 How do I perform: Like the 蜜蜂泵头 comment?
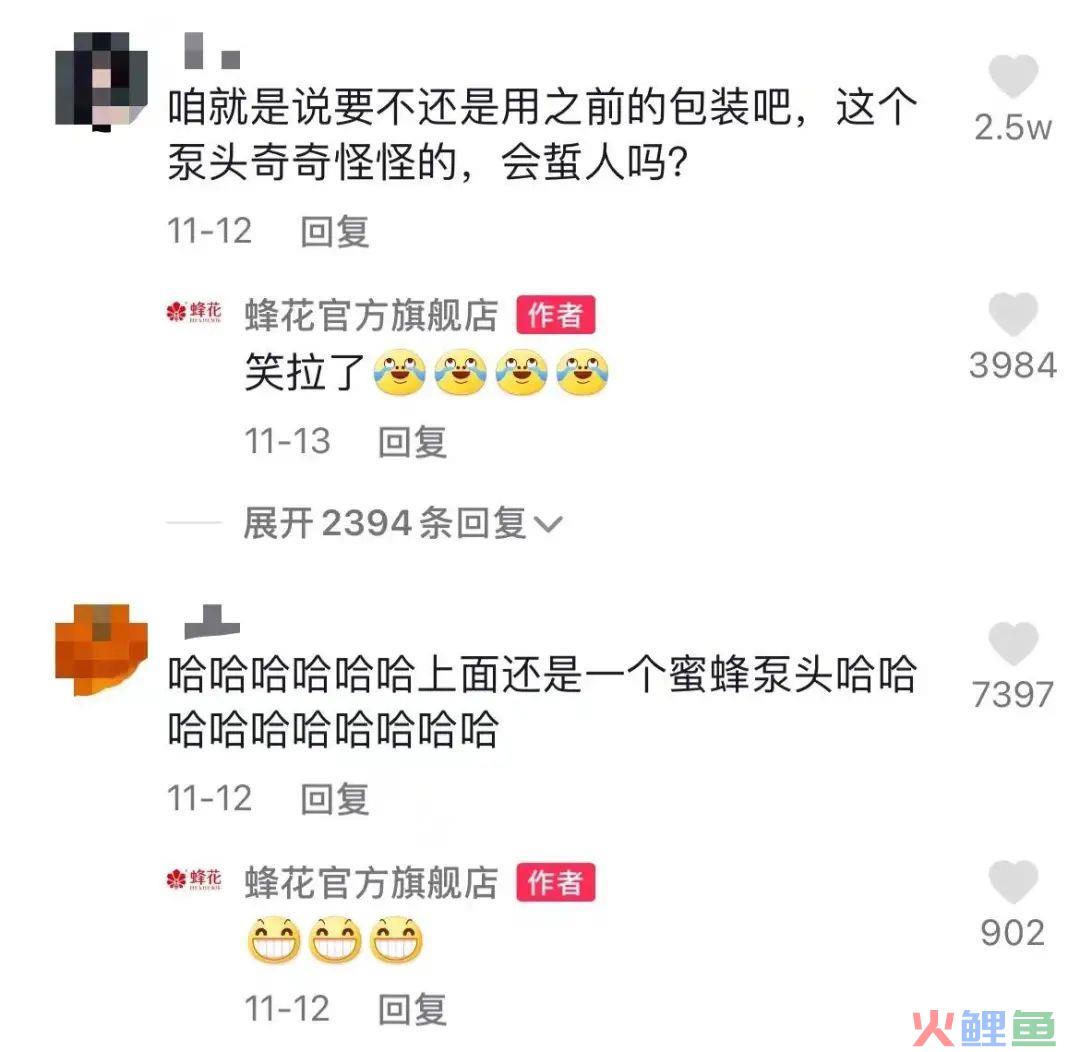click(1013, 644)
